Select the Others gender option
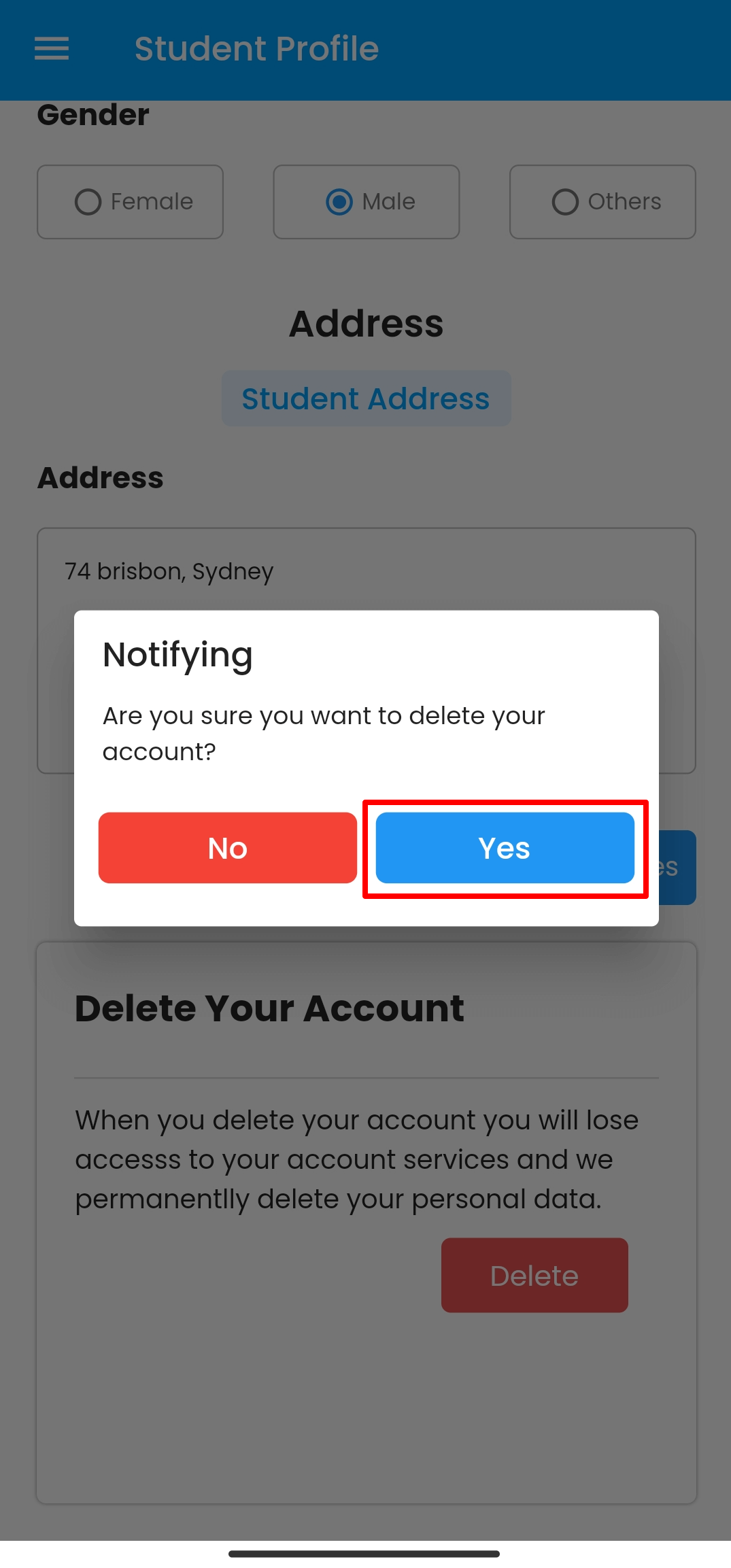731x1568 pixels. [602, 202]
